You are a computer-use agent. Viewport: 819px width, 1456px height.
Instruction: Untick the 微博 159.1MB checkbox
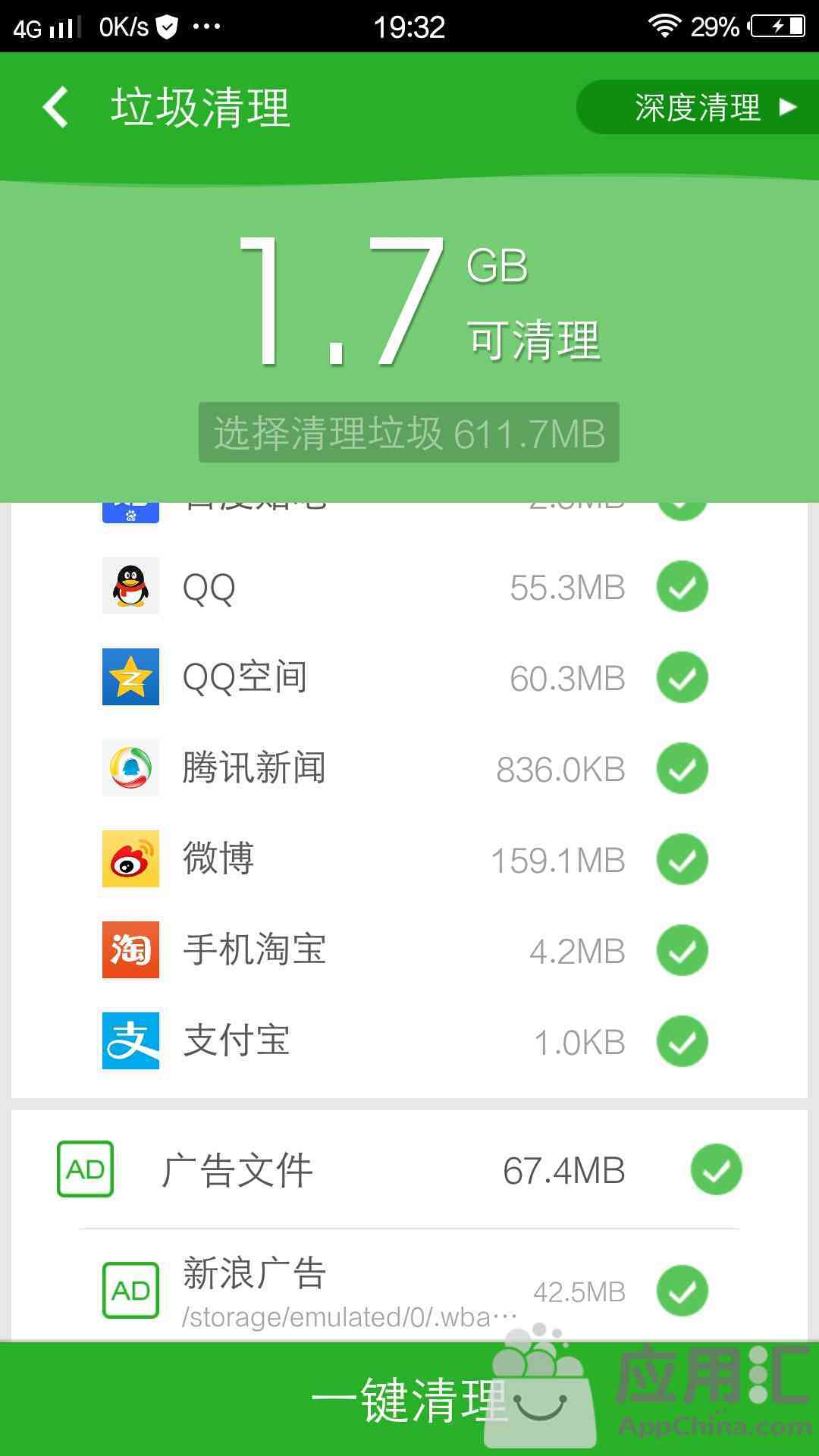coord(682,859)
